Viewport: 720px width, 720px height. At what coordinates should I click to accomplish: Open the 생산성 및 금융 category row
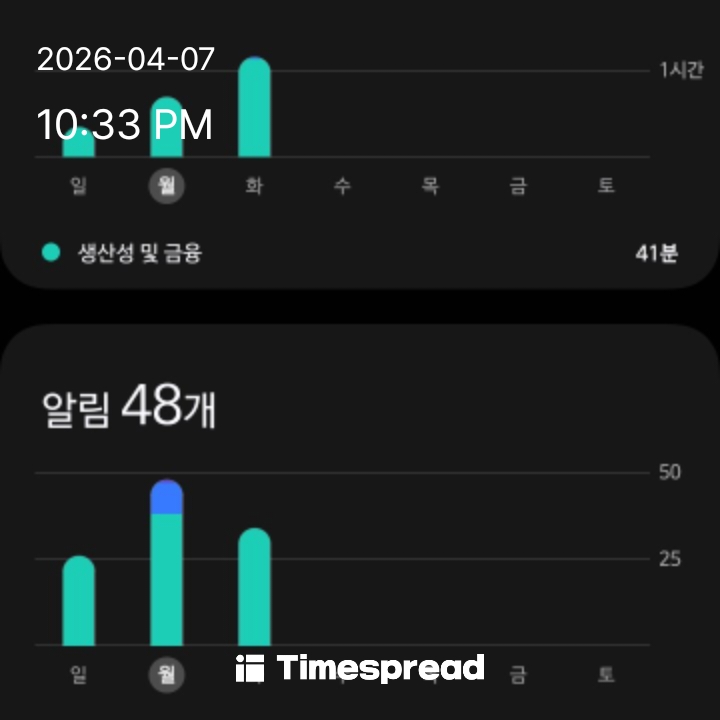pos(359,253)
